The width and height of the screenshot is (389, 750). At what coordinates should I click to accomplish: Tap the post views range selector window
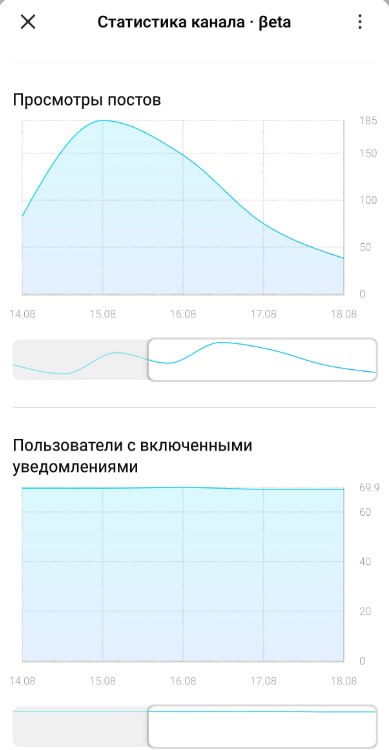pos(262,359)
